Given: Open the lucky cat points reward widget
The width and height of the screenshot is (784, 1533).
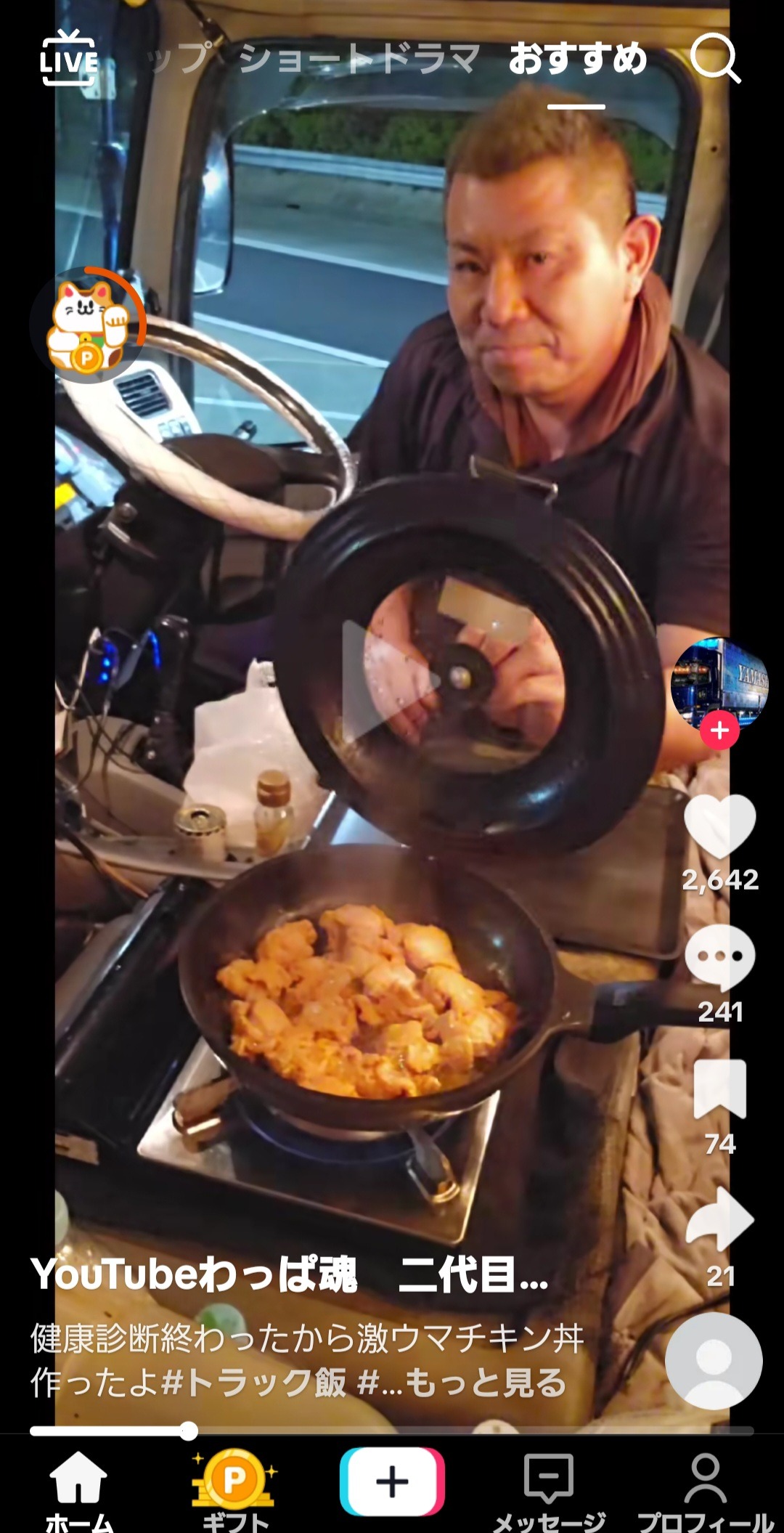Looking at the screenshot, I should pos(89,326).
